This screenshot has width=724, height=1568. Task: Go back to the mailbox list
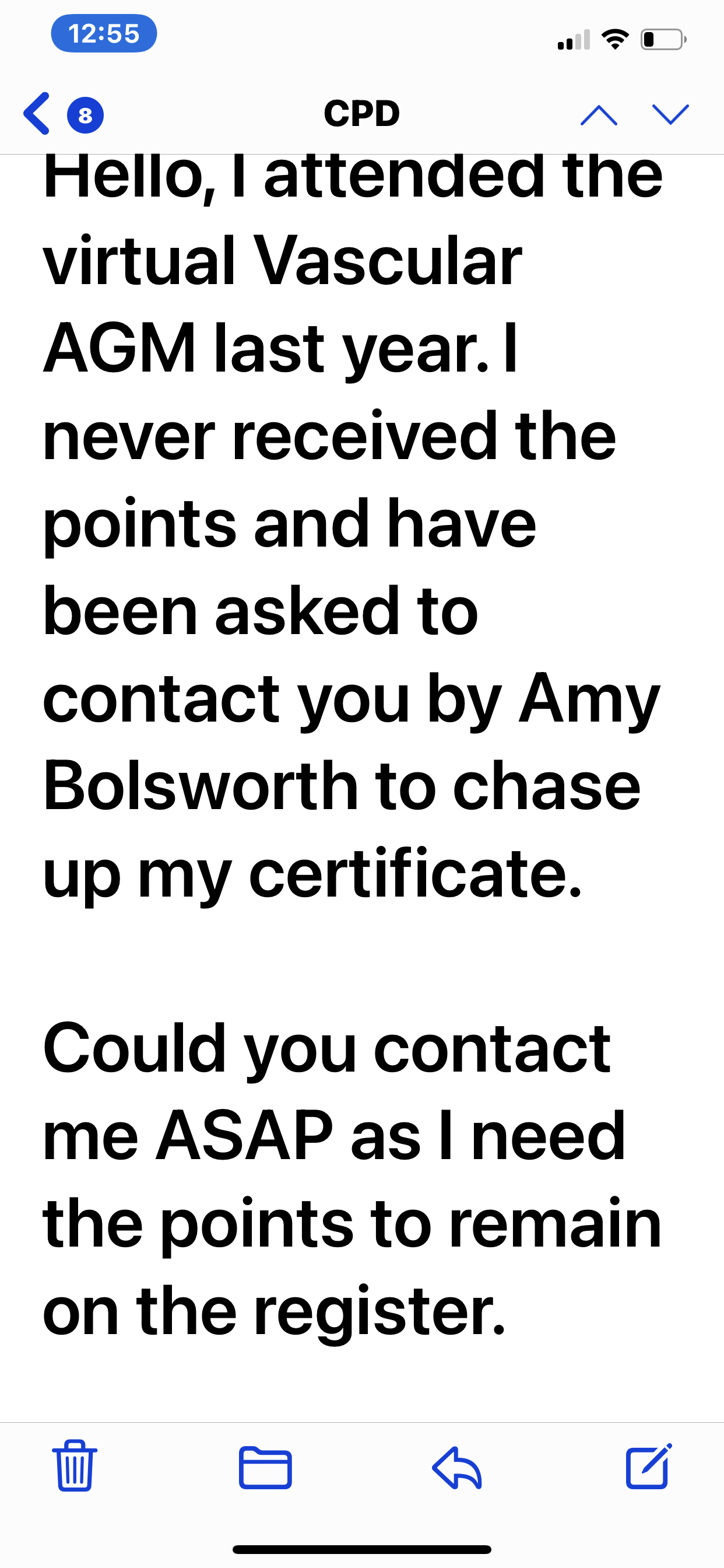point(38,114)
